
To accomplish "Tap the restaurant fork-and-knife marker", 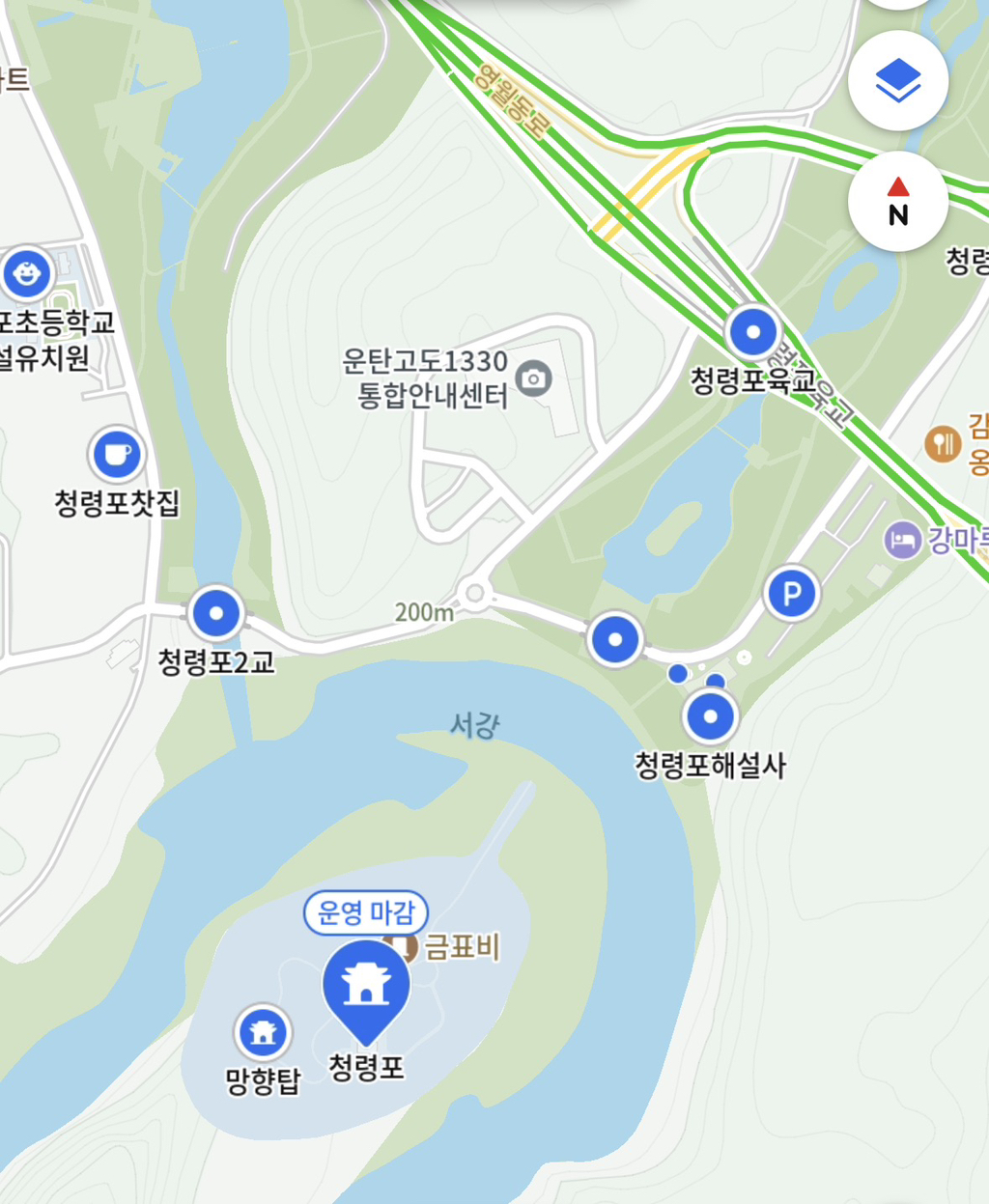I will click(x=942, y=443).
